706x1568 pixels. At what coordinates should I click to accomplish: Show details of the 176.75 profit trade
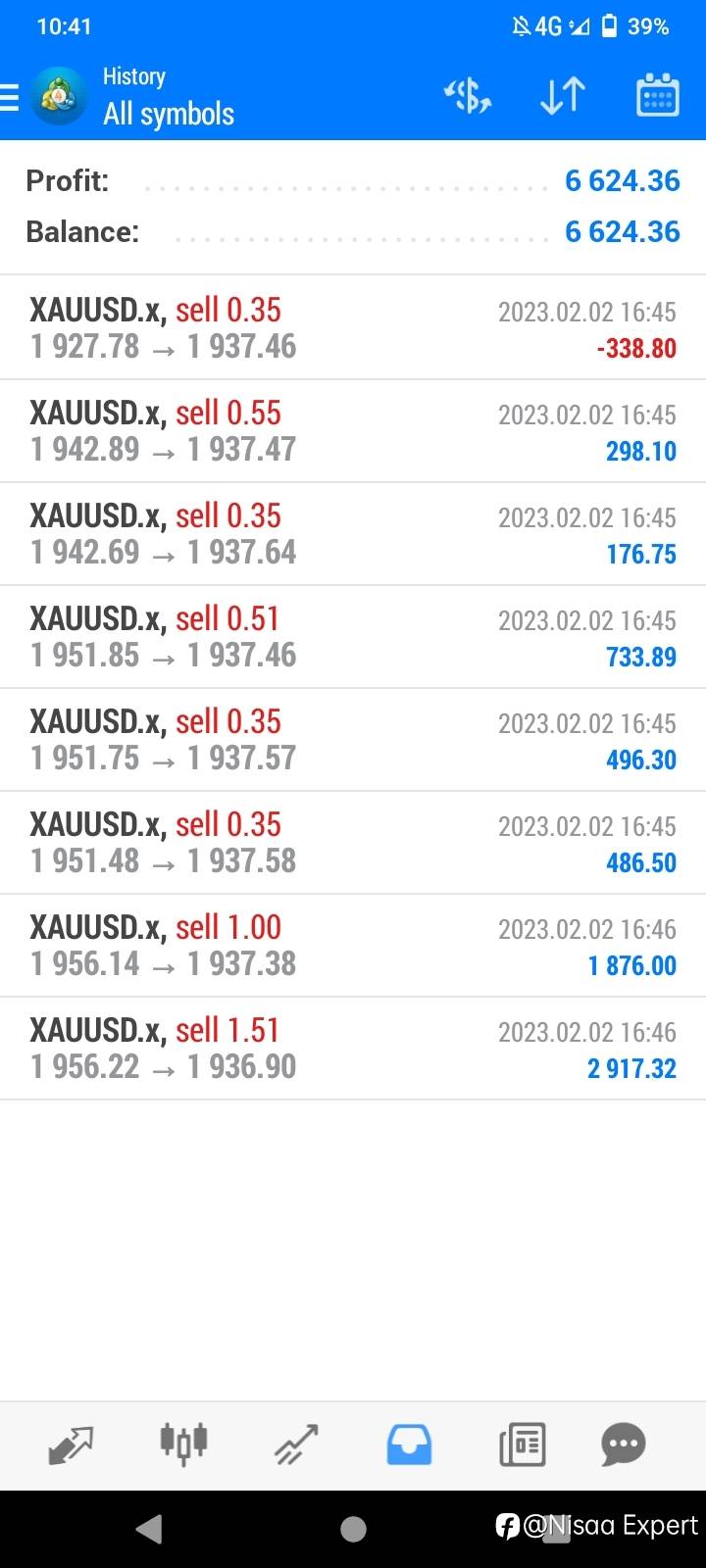[353, 534]
